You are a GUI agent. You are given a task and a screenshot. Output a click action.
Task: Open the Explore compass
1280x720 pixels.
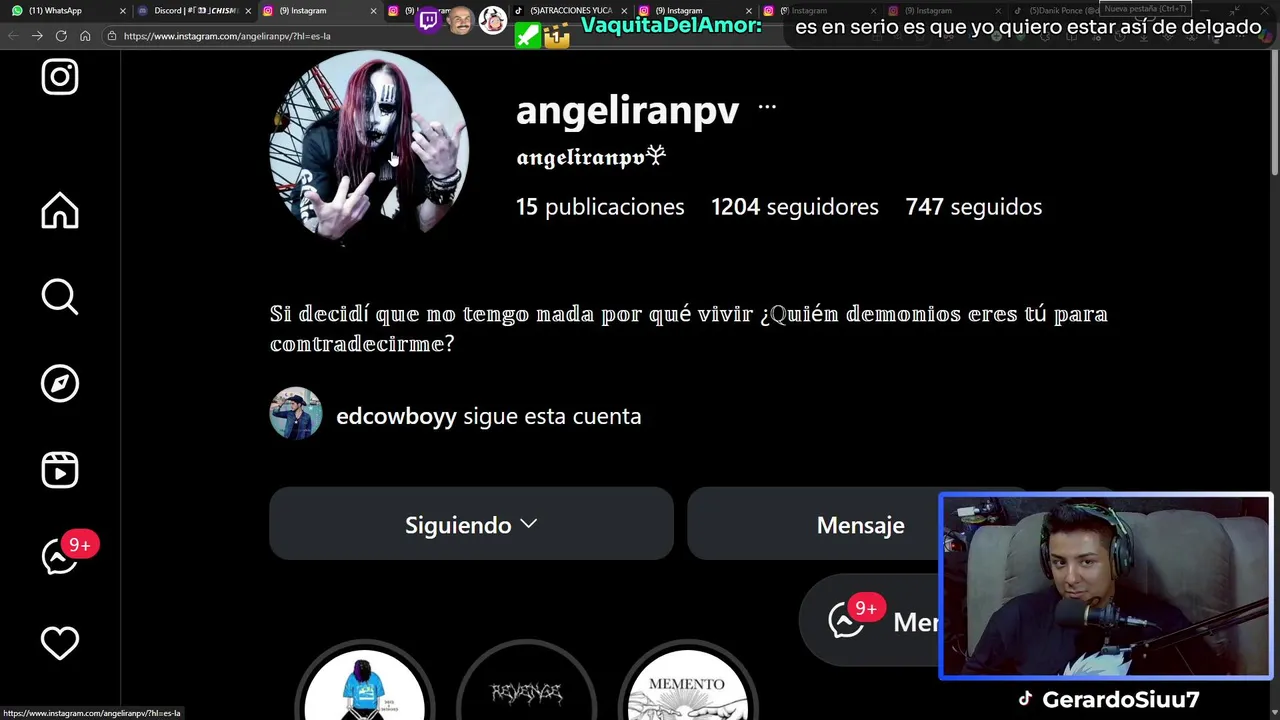60,383
